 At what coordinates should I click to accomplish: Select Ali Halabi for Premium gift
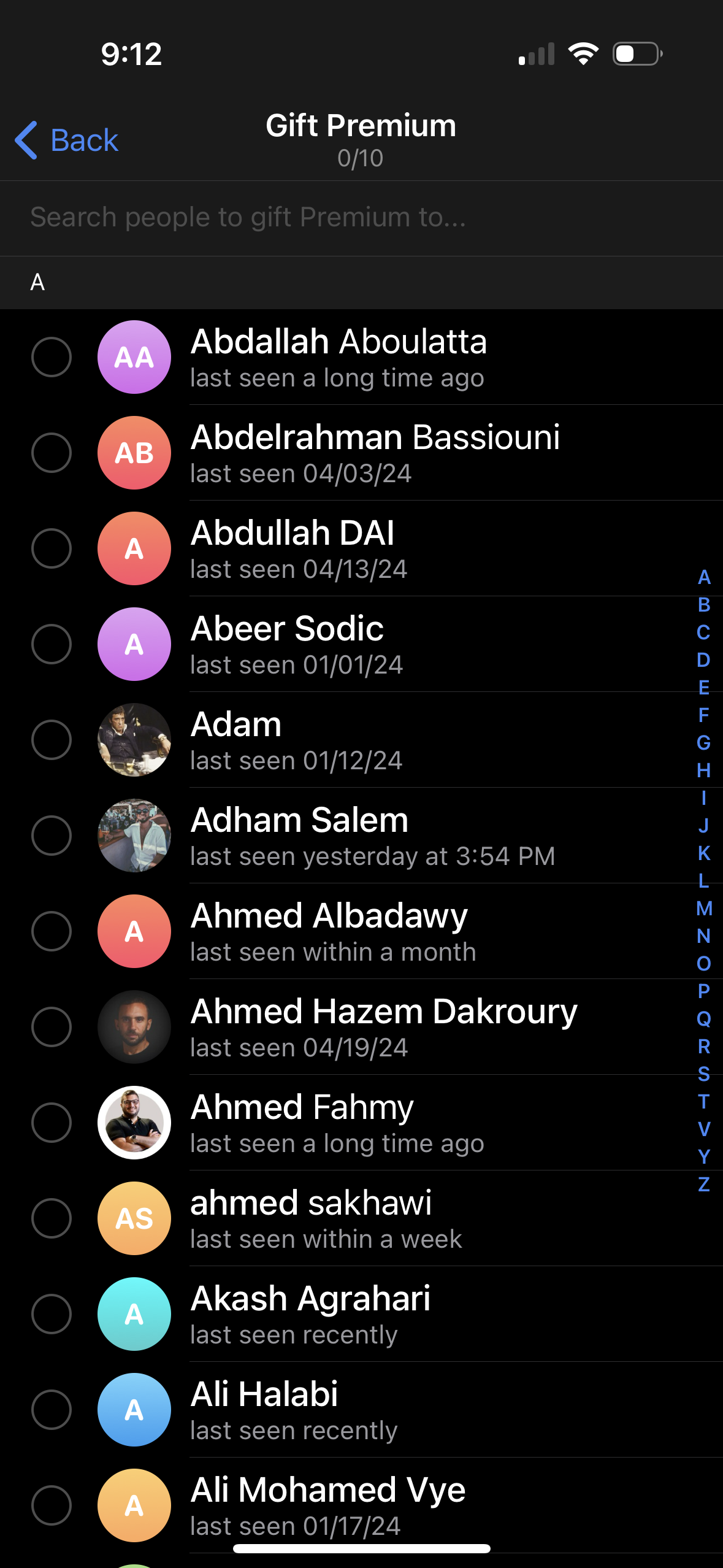click(x=52, y=1410)
